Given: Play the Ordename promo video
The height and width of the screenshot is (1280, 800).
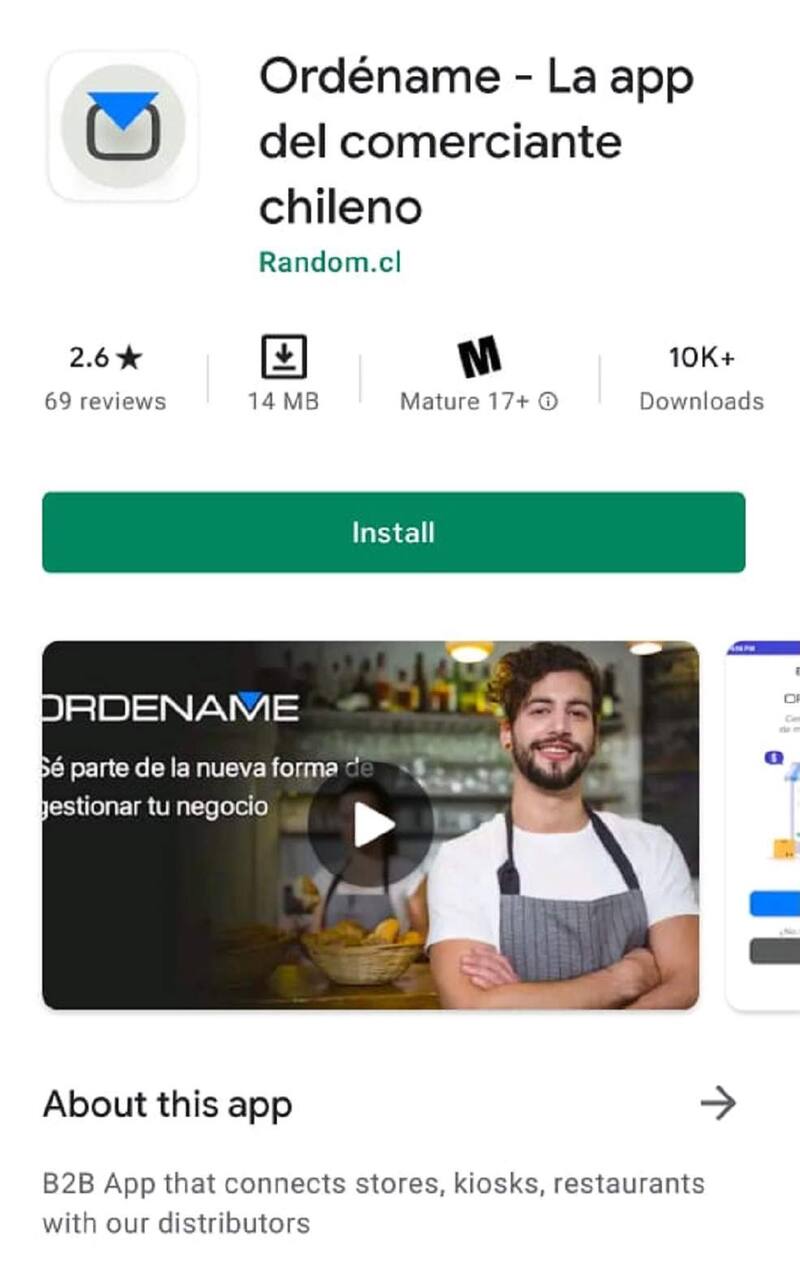Looking at the screenshot, I should point(370,824).
